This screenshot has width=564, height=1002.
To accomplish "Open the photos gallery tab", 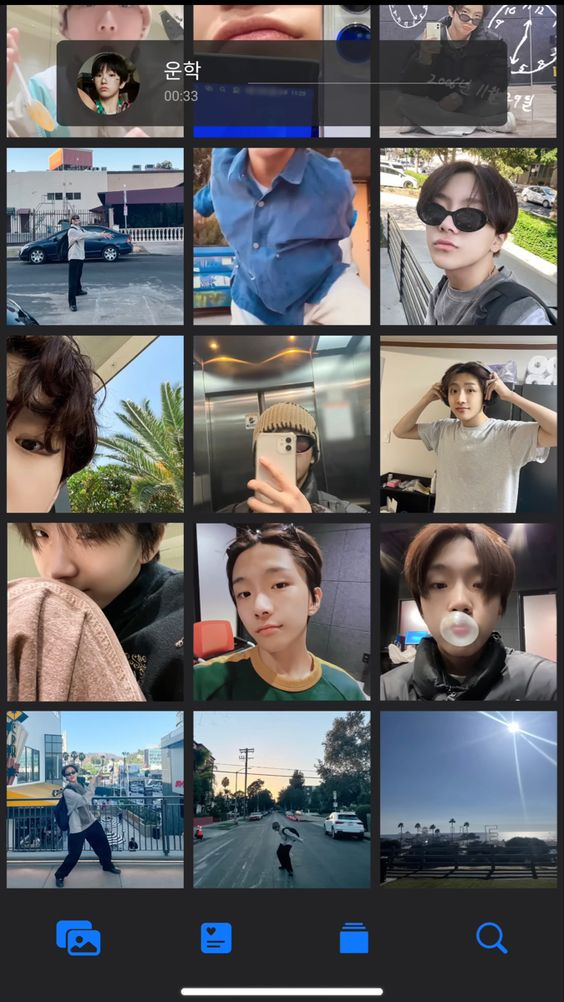I will pyautogui.click(x=78, y=937).
